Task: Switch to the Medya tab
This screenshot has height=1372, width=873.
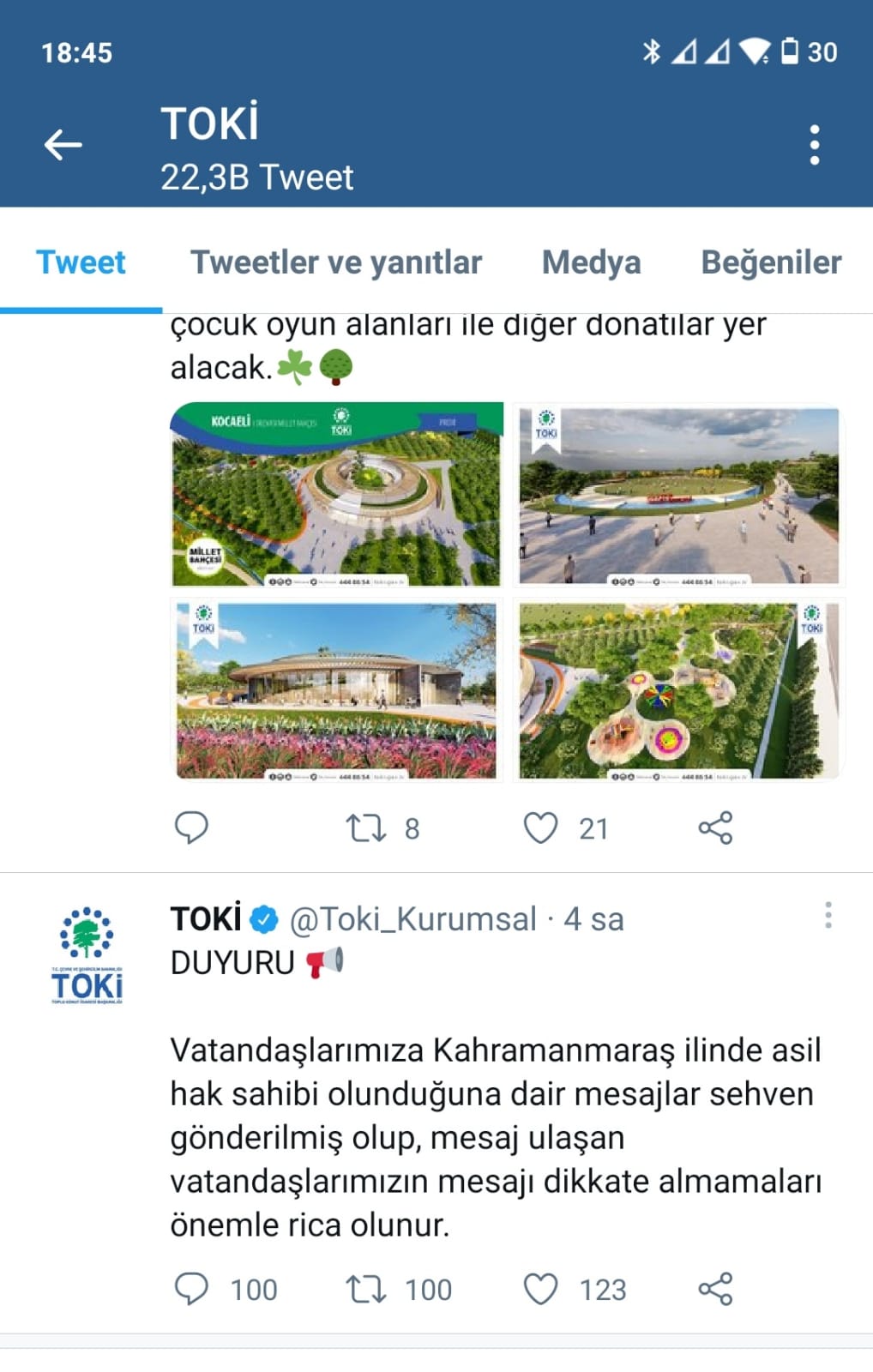Action: coord(591,262)
